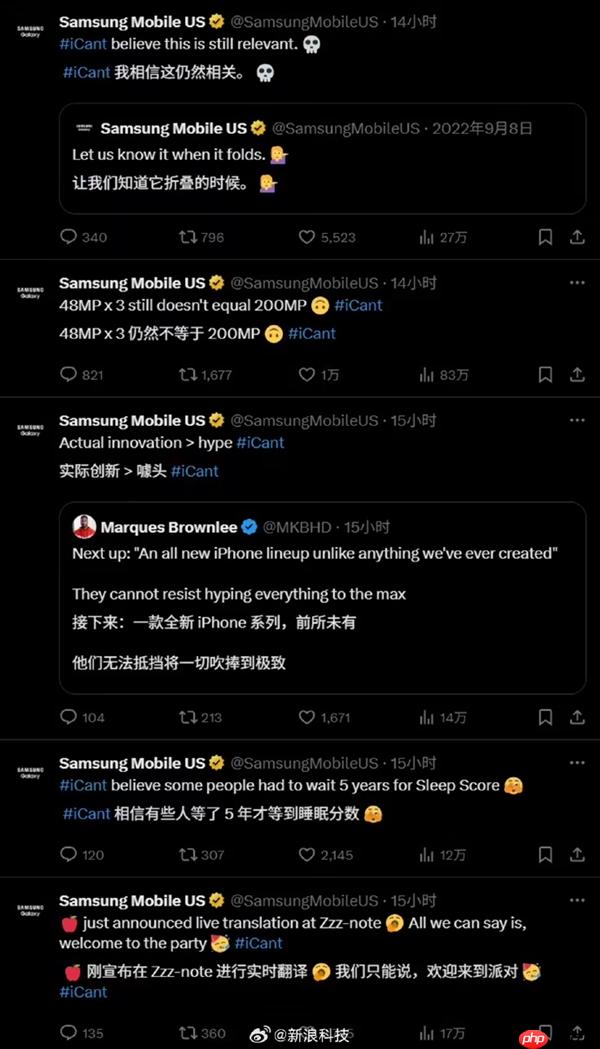Screen dimensions: 600x1049
Task: Reply to the Zzz-note live translation tweet
Action: [x=69, y=1033]
